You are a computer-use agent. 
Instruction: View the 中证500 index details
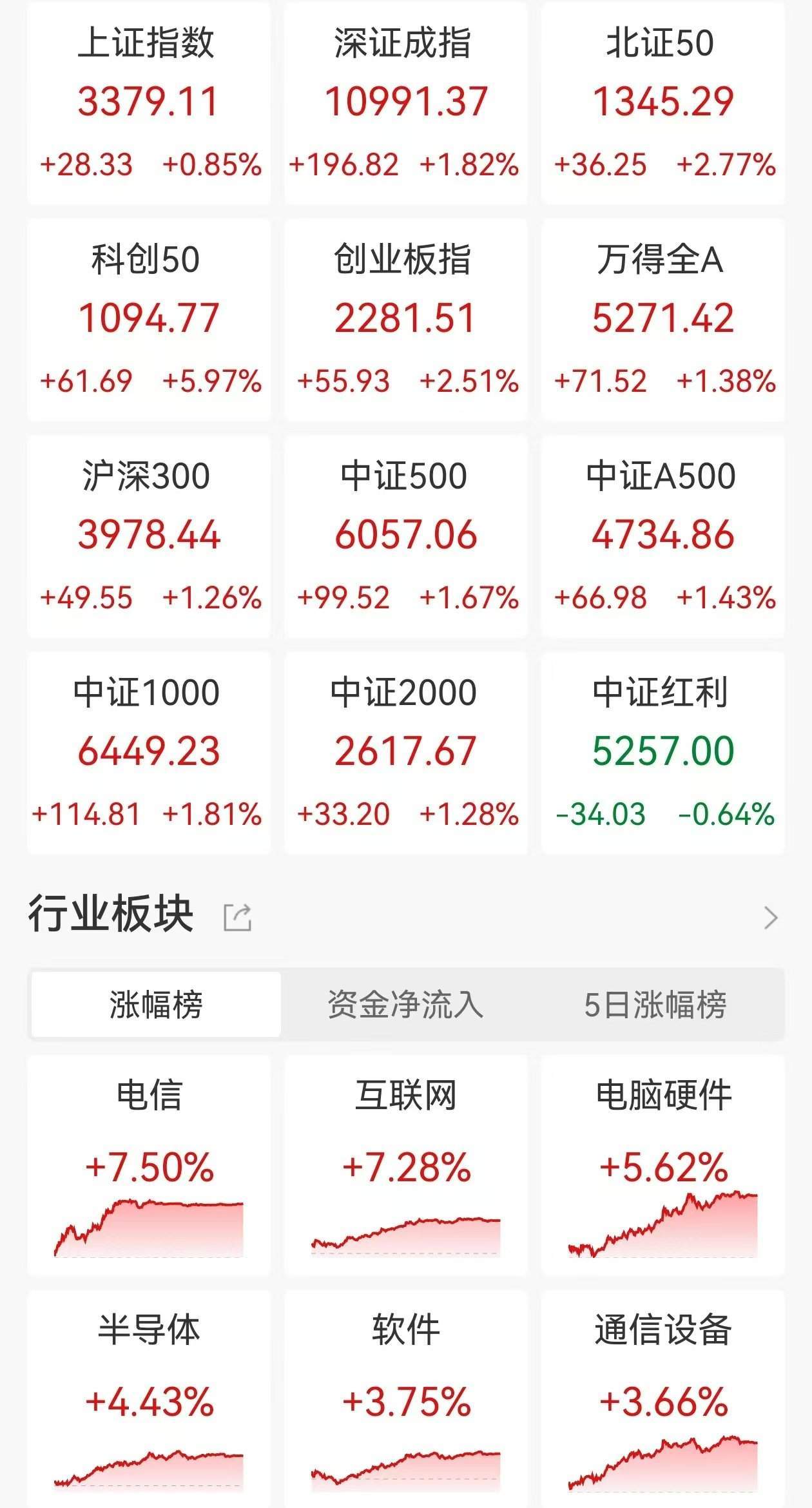(x=405, y=536)
